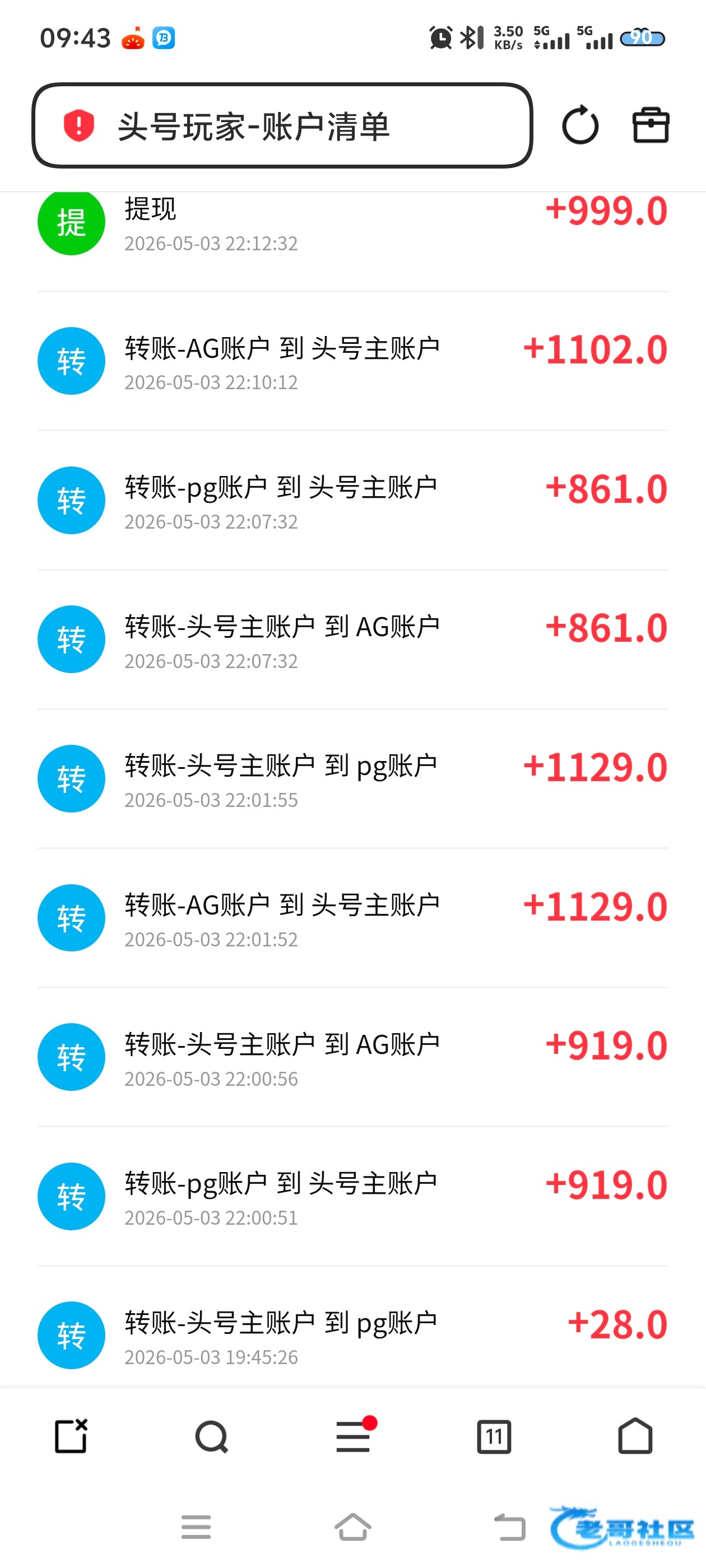Open the menu with the red dot
Image resolution: width=706 pixels, height=1568 pixels.
click(x=355, y=1435)
